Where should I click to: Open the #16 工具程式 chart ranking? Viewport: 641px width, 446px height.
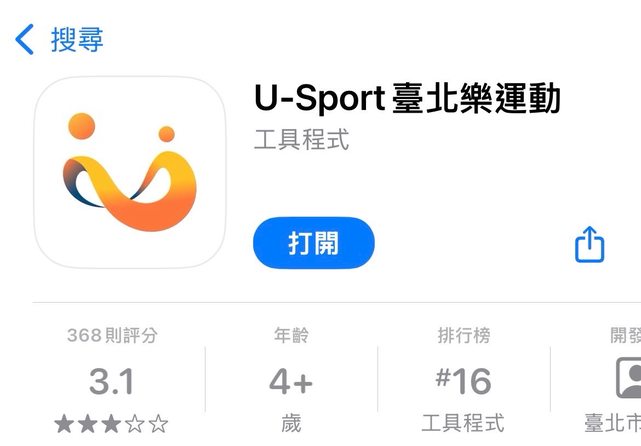[463, 380]
